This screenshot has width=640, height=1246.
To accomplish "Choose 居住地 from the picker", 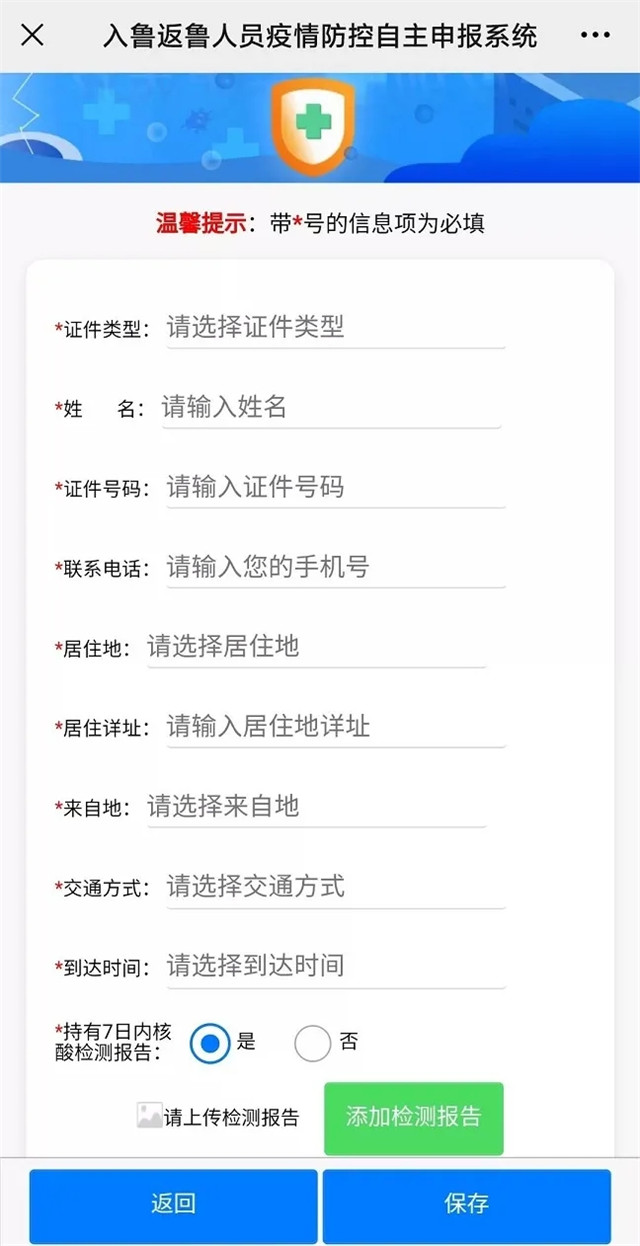I will click(315, 646).
